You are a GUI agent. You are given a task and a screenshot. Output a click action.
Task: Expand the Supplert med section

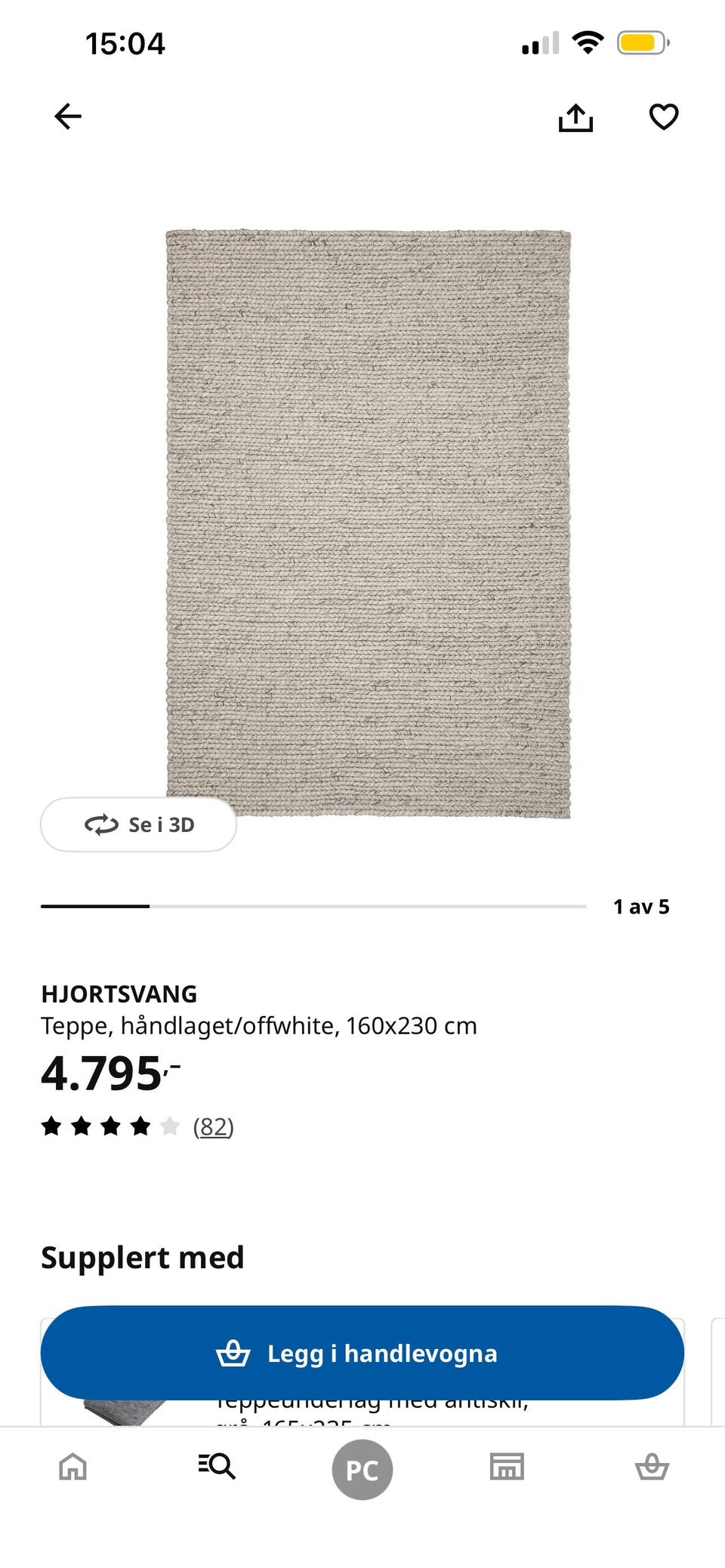point(143,1257)
